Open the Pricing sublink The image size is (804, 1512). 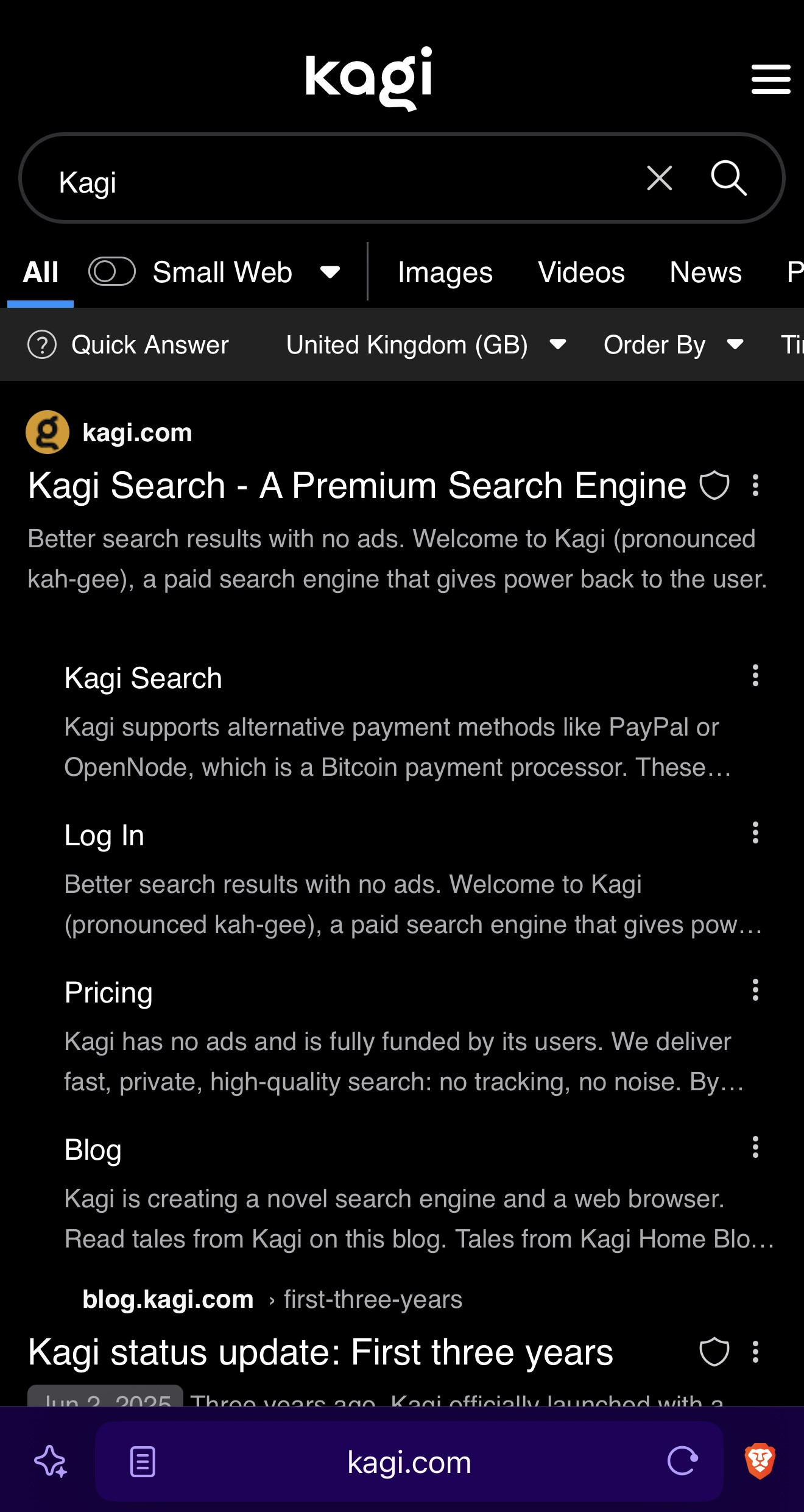[108, 992]
